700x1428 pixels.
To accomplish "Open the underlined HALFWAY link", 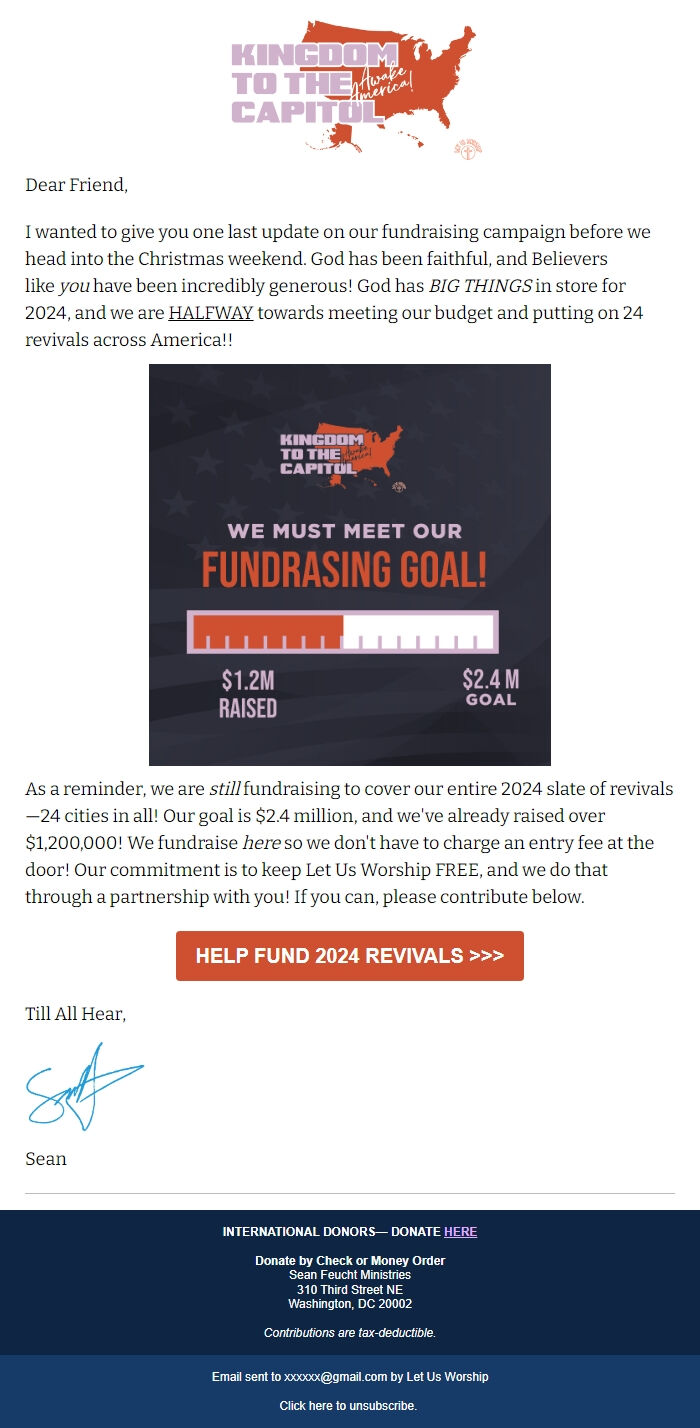I will coord(211,313).
